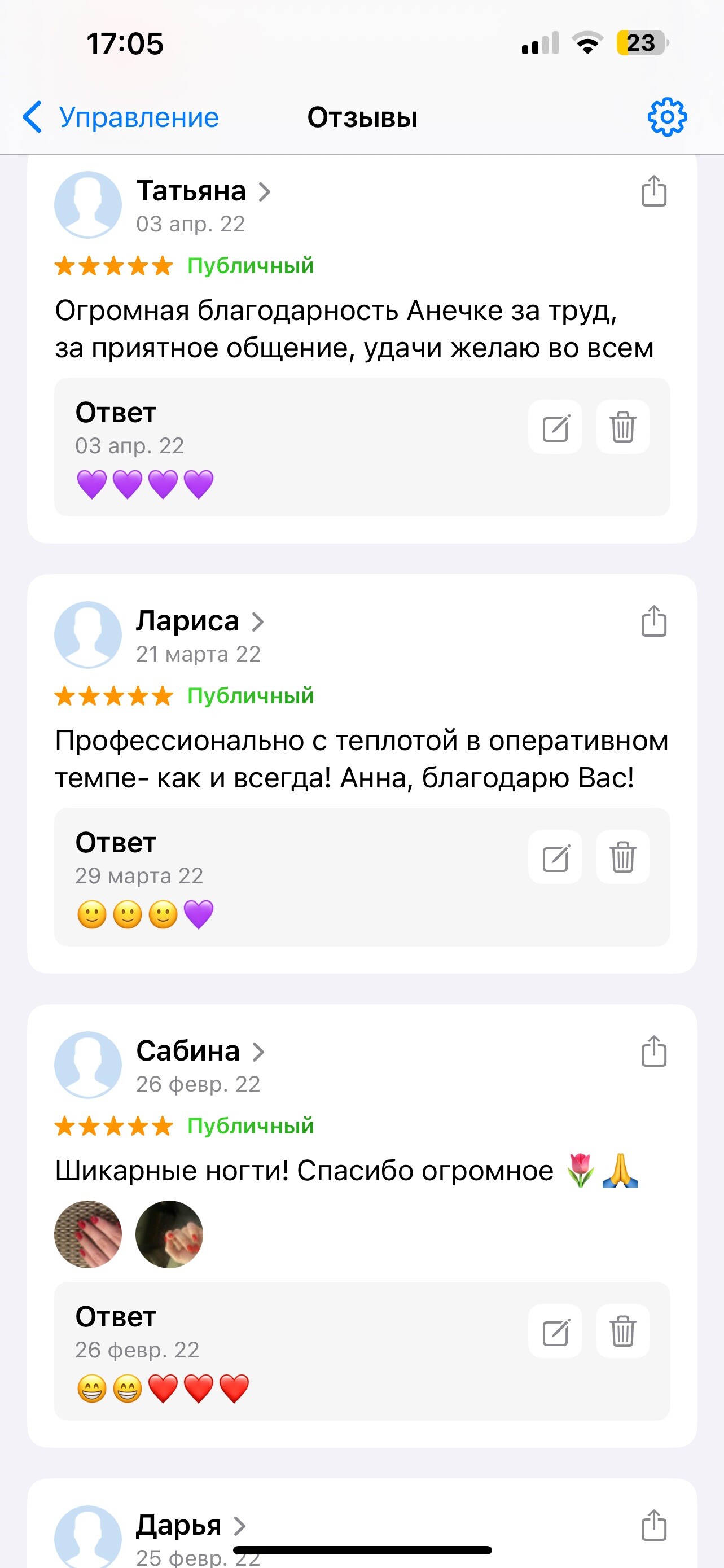This screenshot has width=724, height=1568.
Task: Edit the reply to Татьяна's review
Action: pos(555,427)
